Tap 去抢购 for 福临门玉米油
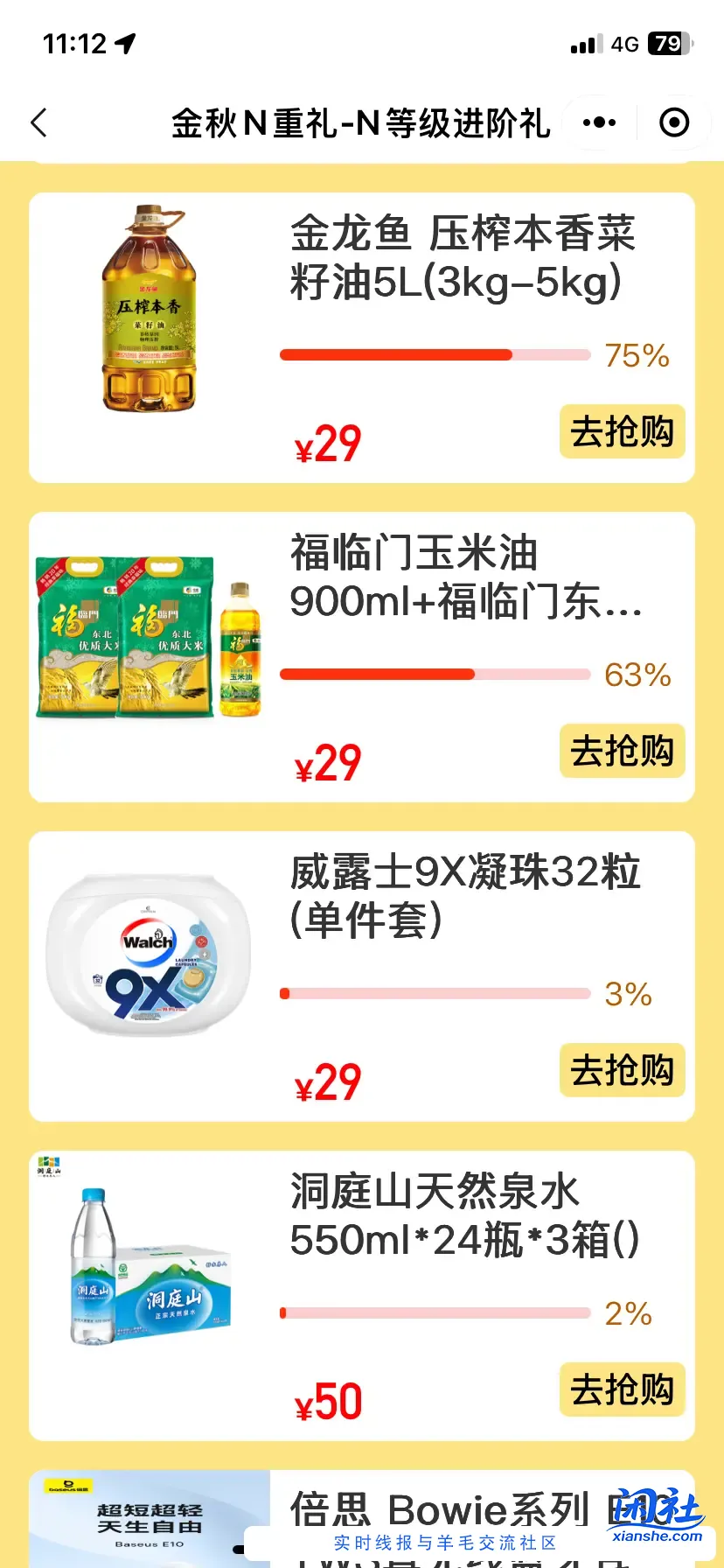This screenshot has width=724, height=1568. [x=622, y=752]
